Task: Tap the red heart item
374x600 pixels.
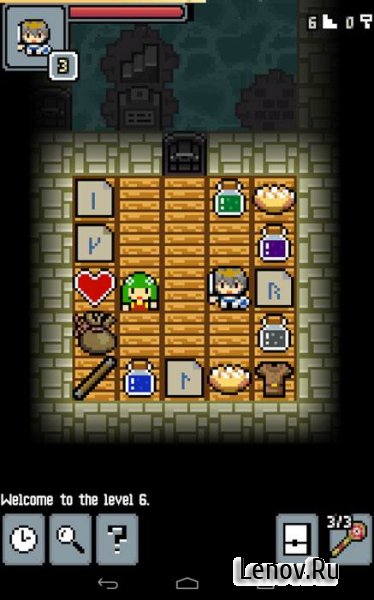Action: (95, 288)
